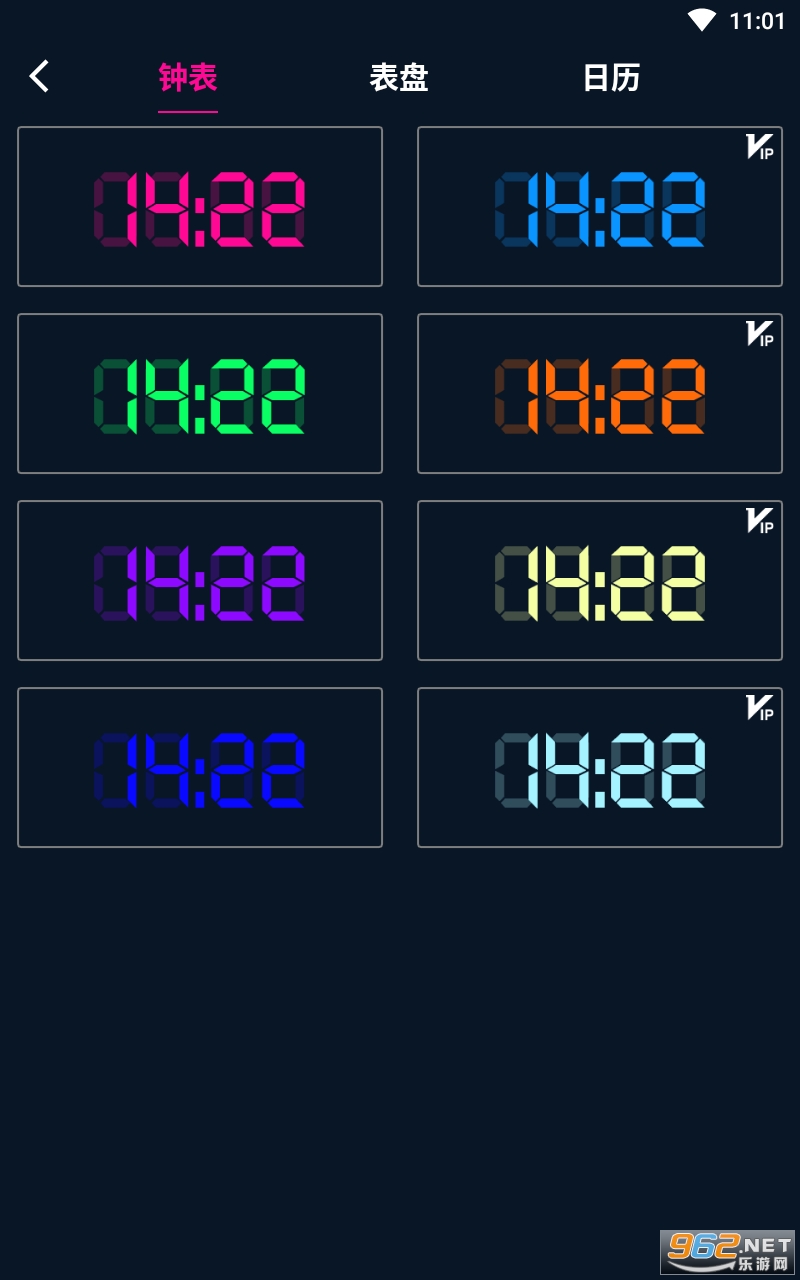Pick the pale cyan VIP clock style
This screenshot has height=1280, width=800.
600,768
